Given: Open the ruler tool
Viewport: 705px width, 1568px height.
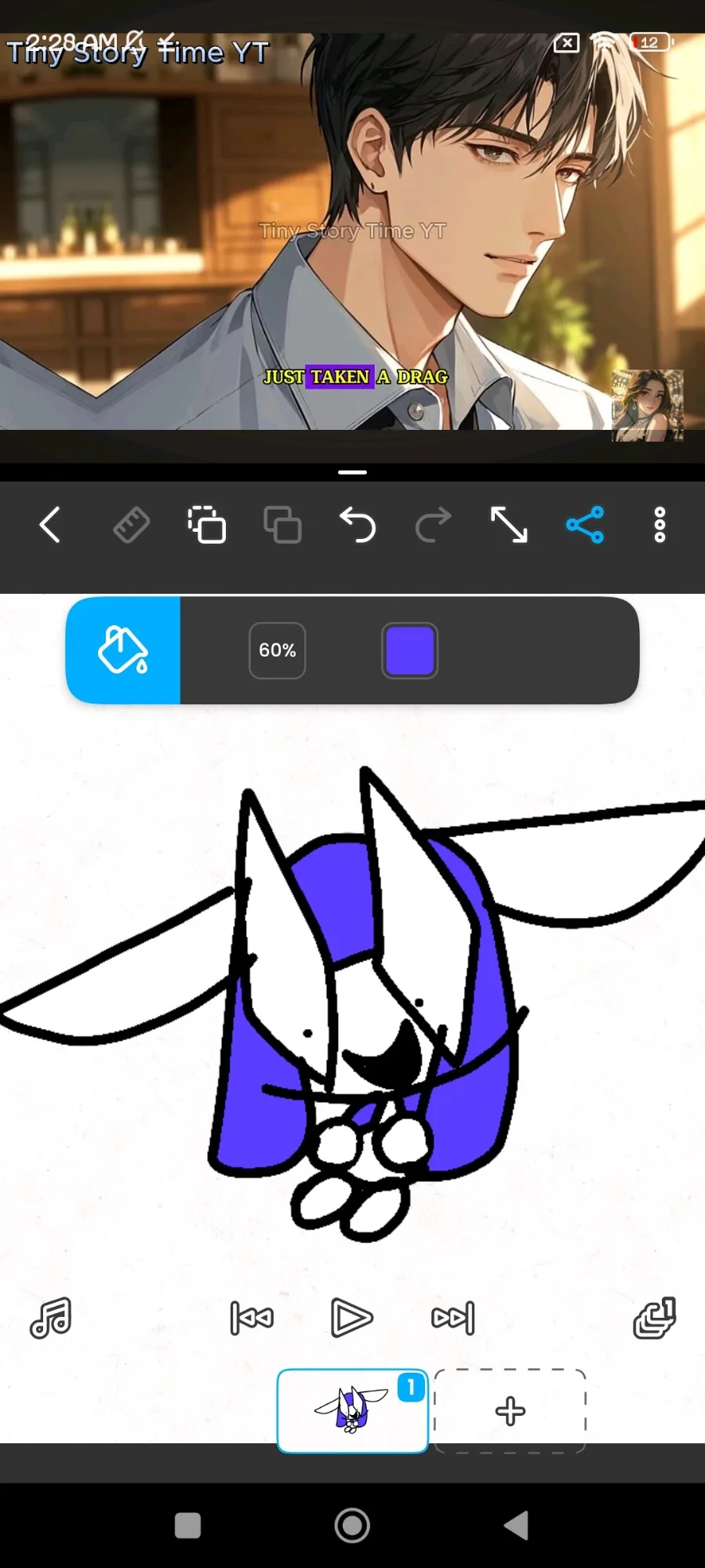Looking at the screenshot, I should [131, 525].
